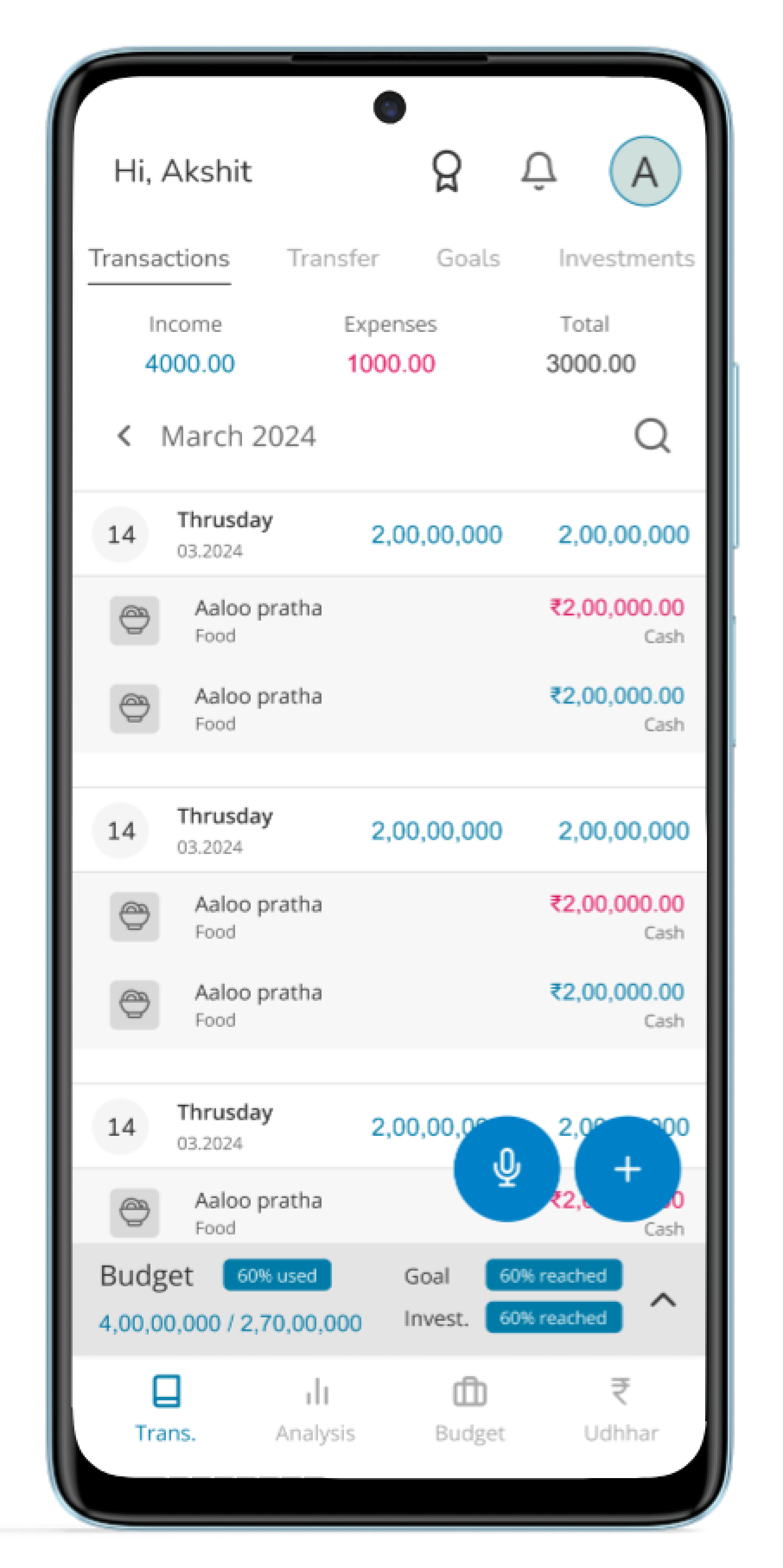
Task: Go to the month before March 2024
Action: 124,436
